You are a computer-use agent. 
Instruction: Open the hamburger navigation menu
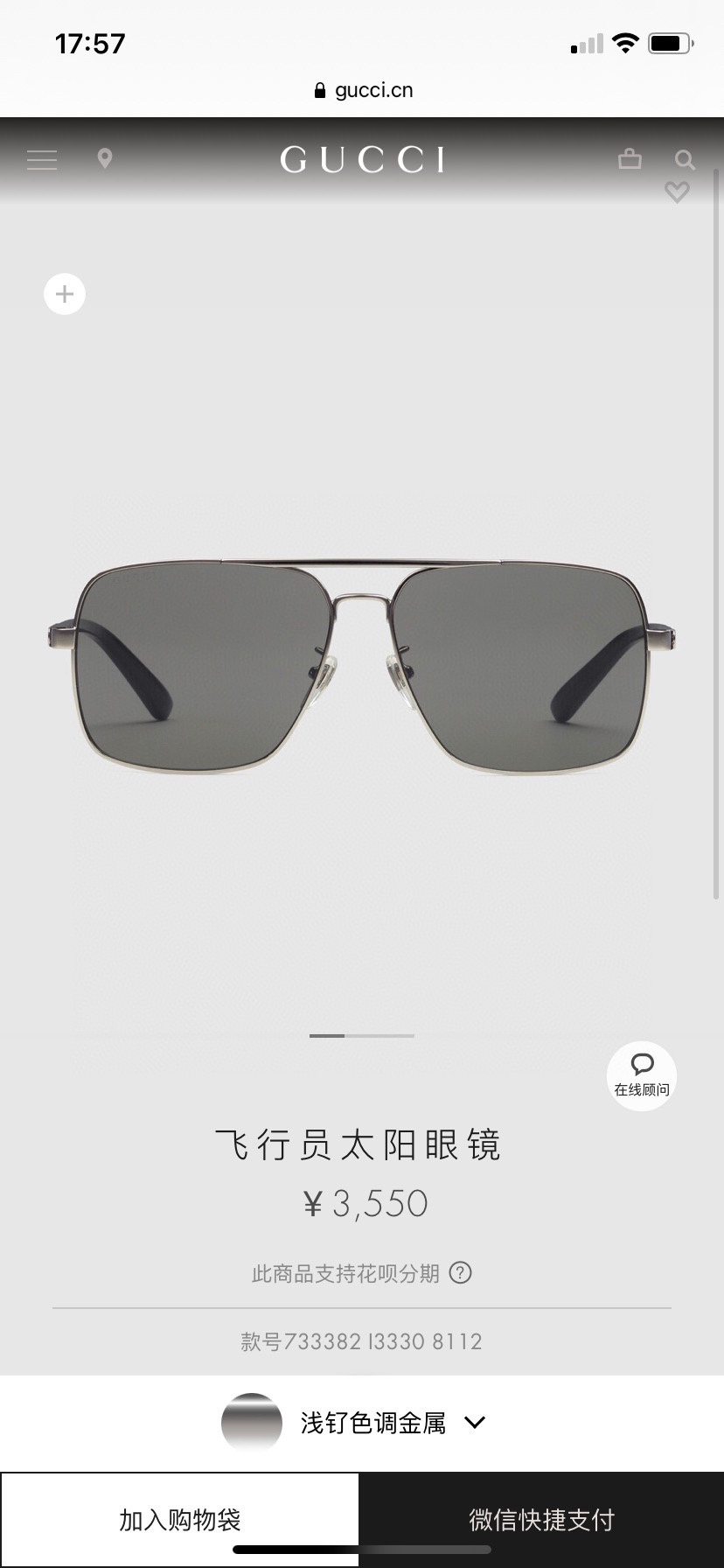42,159
